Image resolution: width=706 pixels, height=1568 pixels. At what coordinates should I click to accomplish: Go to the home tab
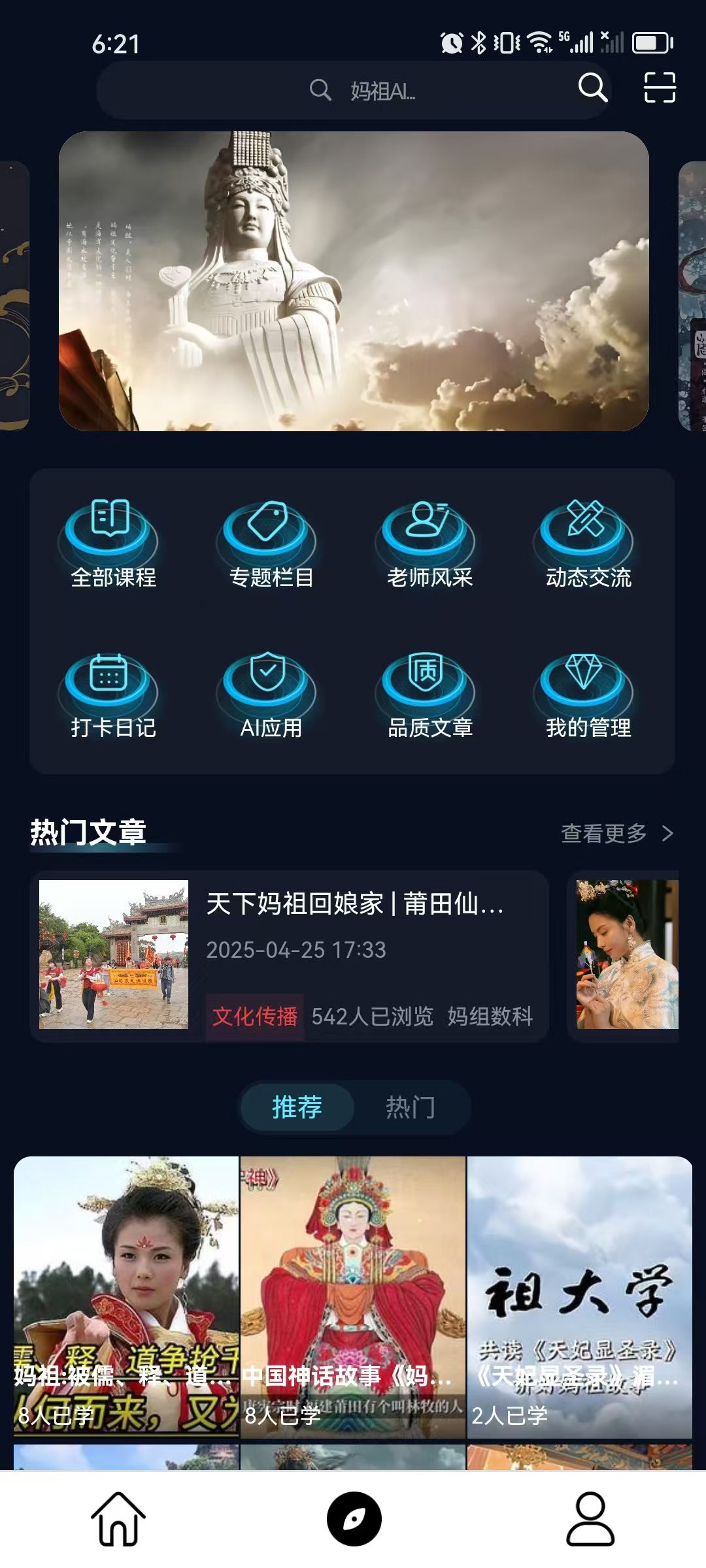pos(118,1518)
